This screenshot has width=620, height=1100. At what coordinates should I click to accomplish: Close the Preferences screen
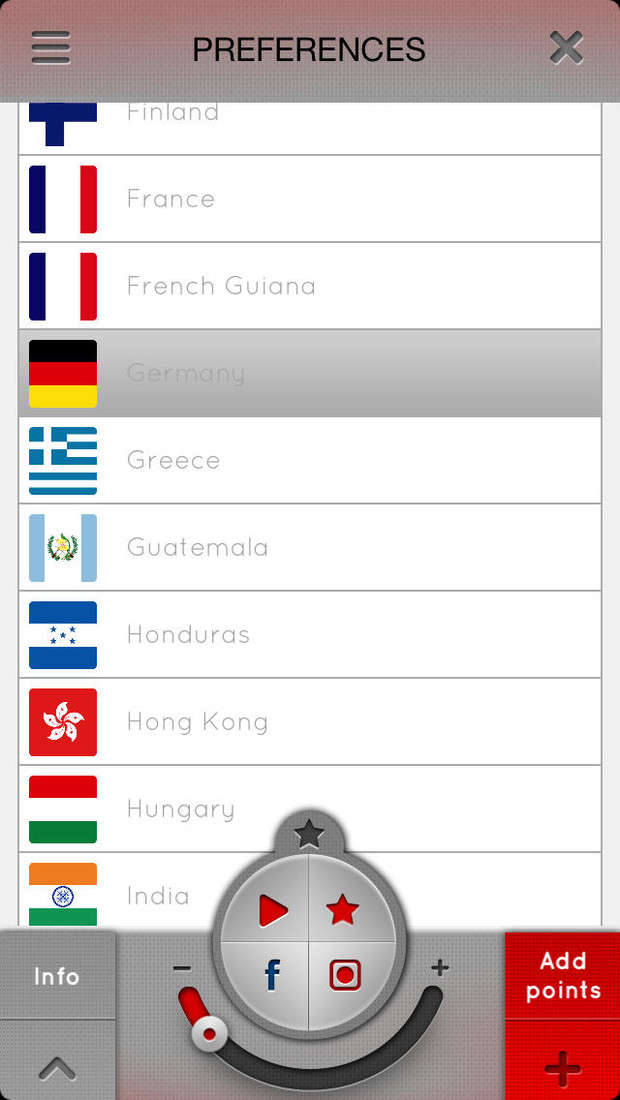coord(566,48)
